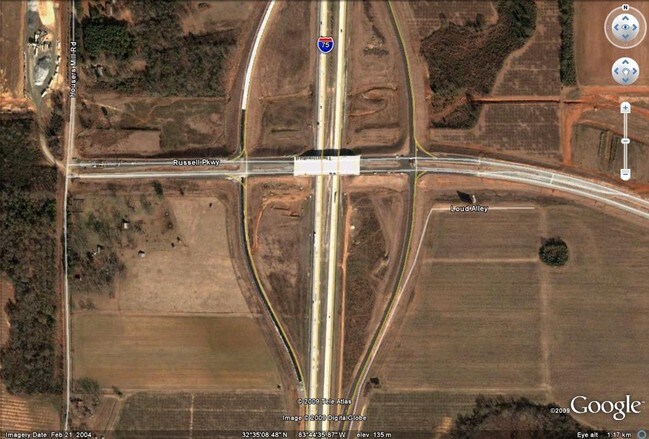Tilt the view down with the look control
This screenshot has width=649, height=439.
624,38
